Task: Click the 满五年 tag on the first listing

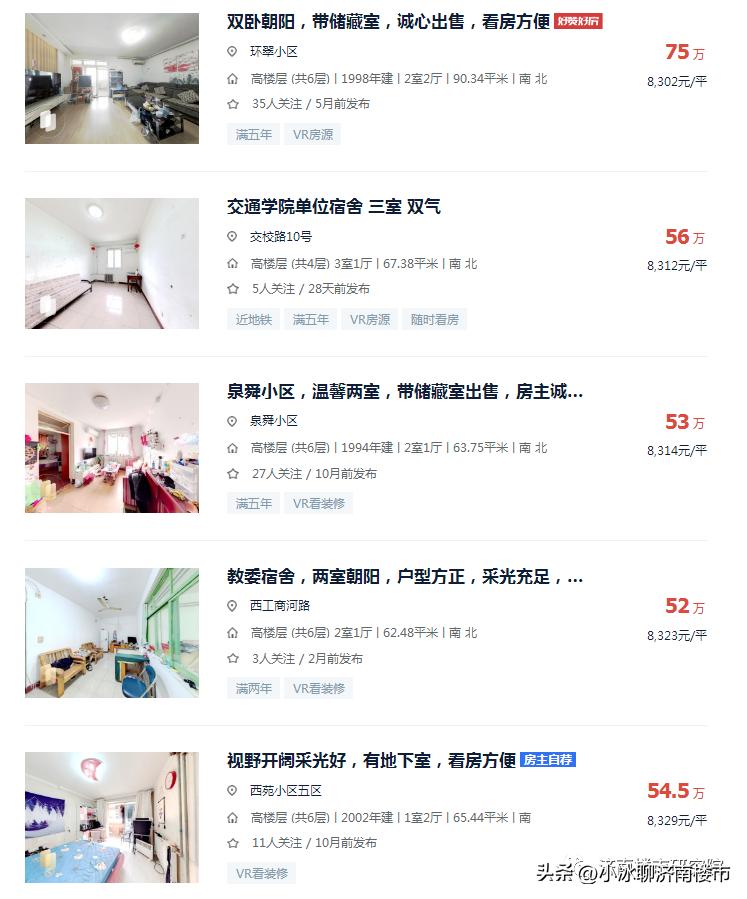Action: click(253, 133)
